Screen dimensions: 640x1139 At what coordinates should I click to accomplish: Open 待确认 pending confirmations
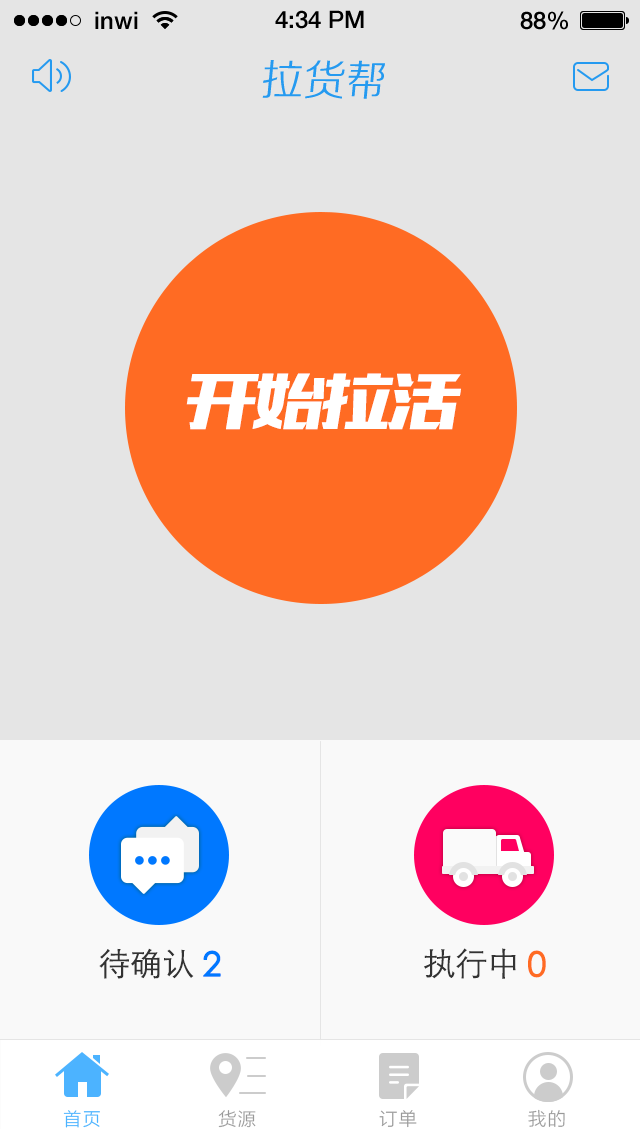point(160,889)
